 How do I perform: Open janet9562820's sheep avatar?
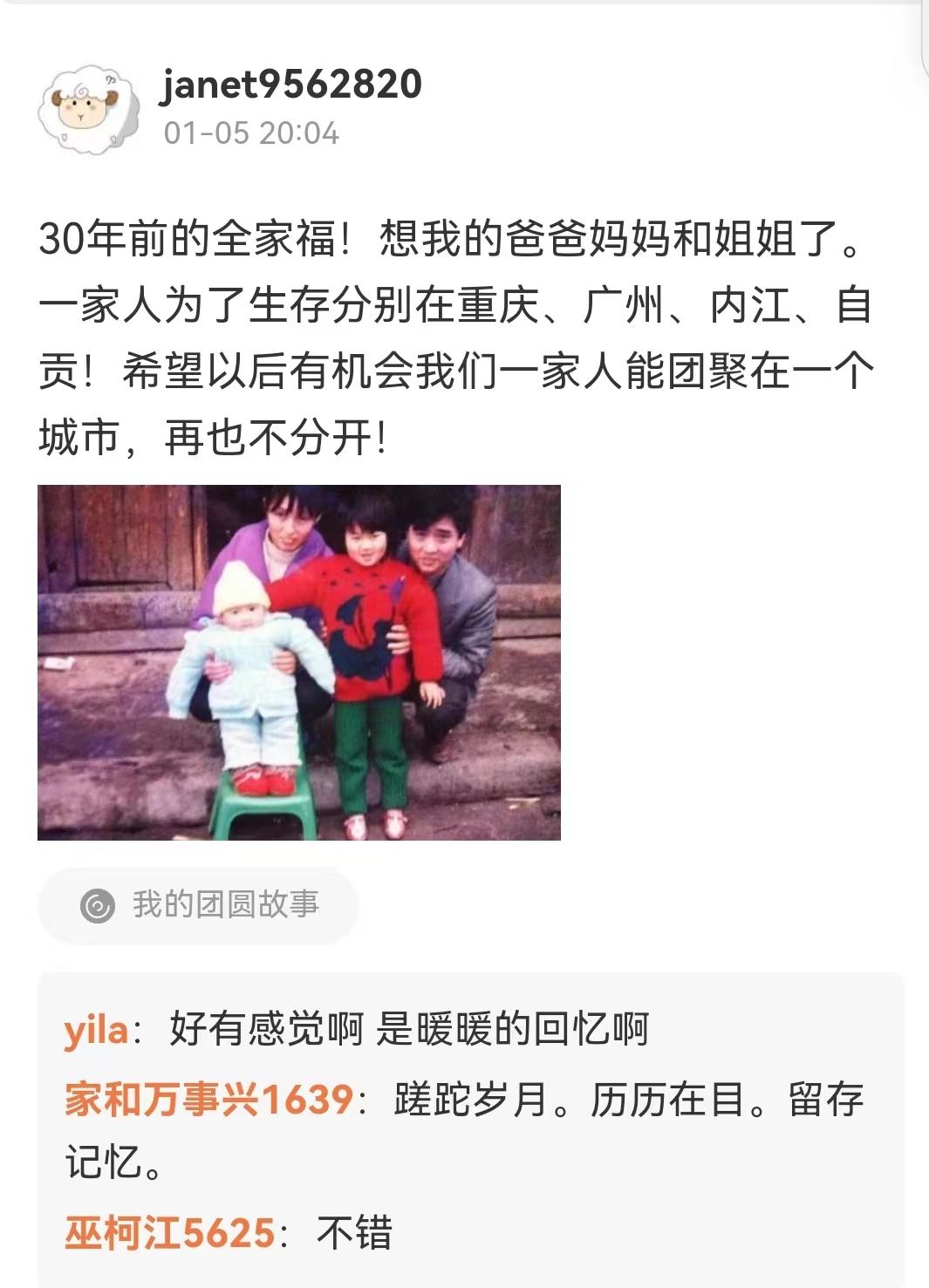point(89,109)
